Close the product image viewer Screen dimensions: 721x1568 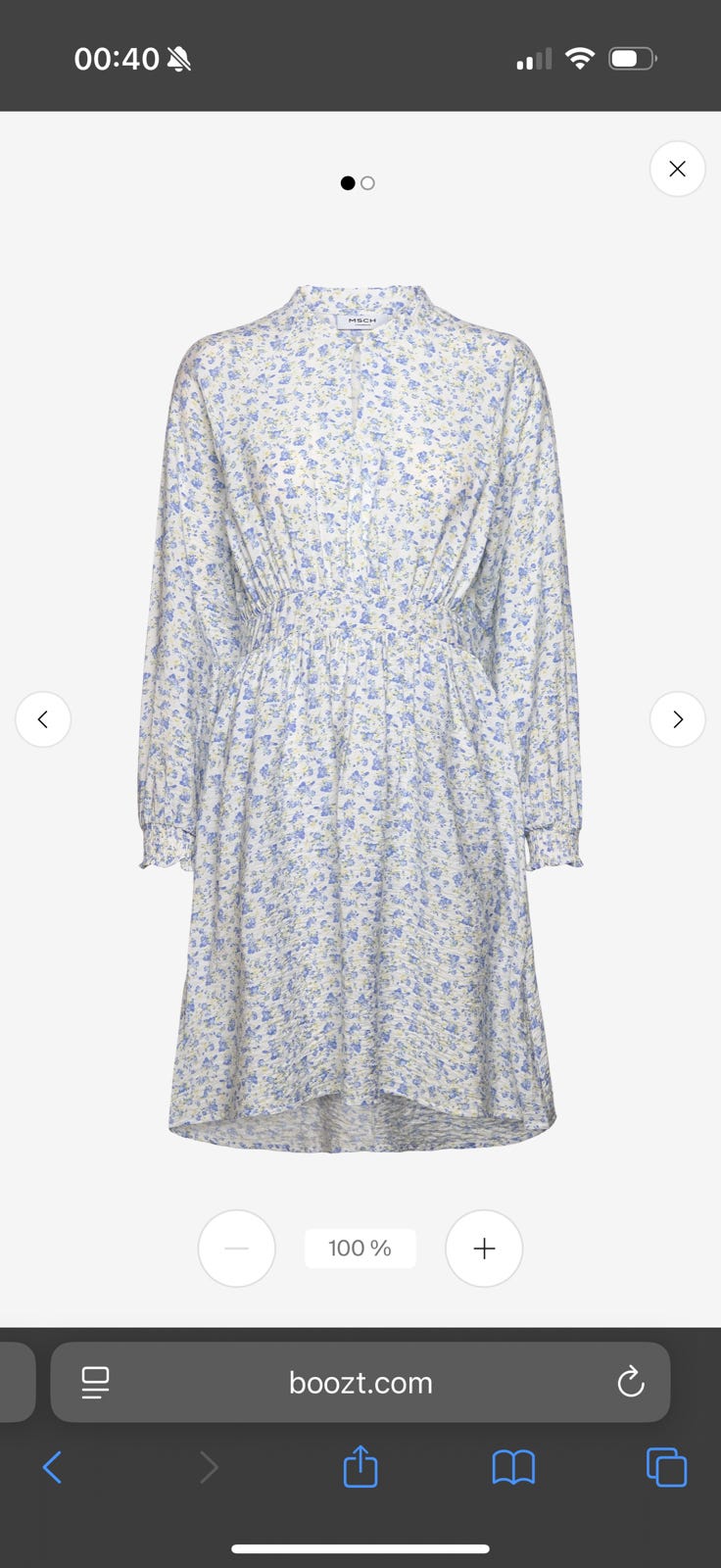677,169
